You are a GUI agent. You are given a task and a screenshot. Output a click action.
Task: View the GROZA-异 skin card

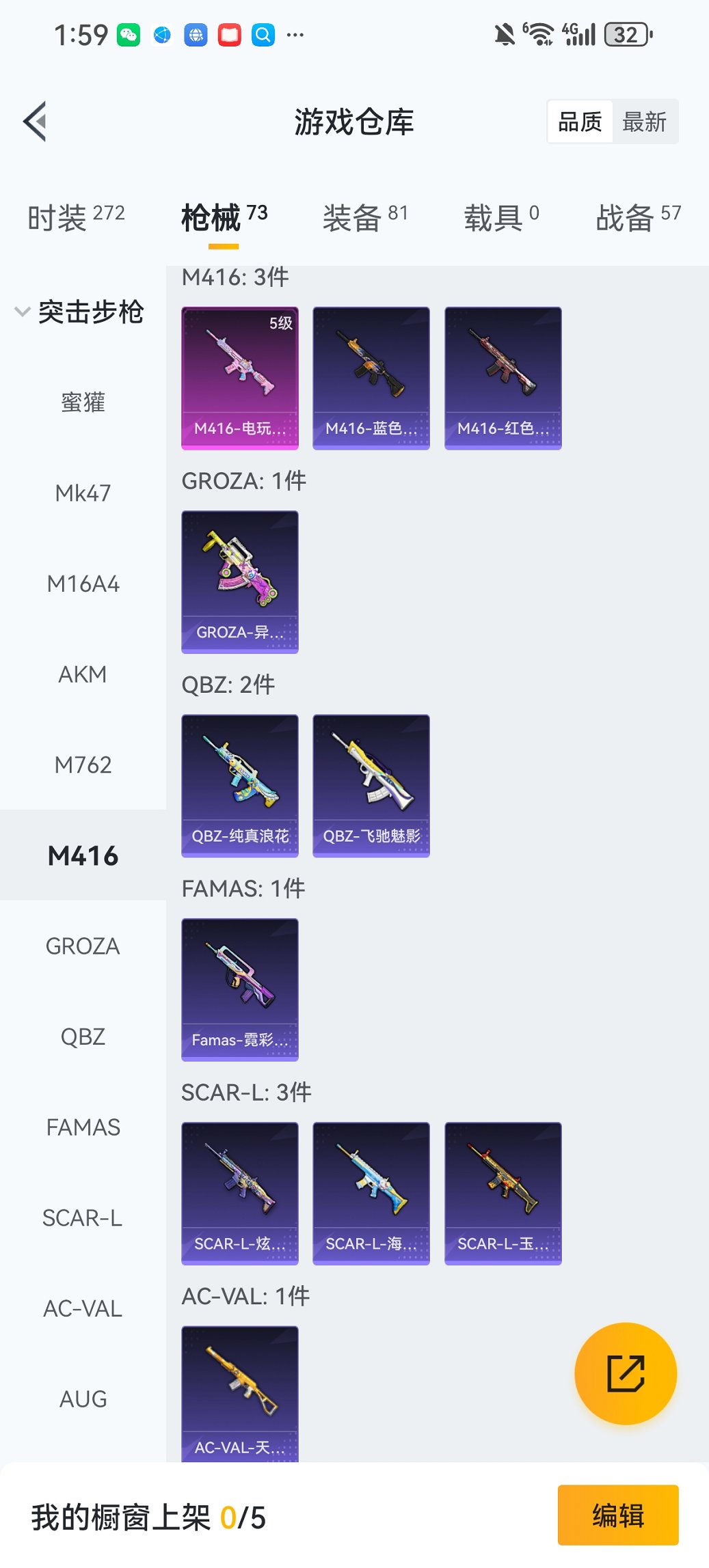click(x=240, y=581)
